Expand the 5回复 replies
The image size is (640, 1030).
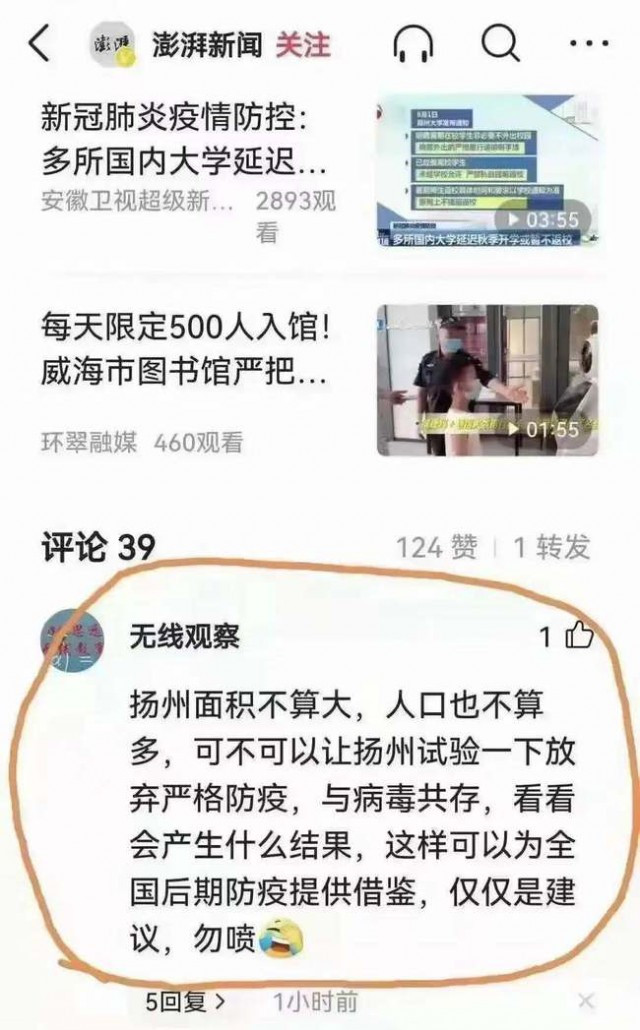click(185, 1001)
